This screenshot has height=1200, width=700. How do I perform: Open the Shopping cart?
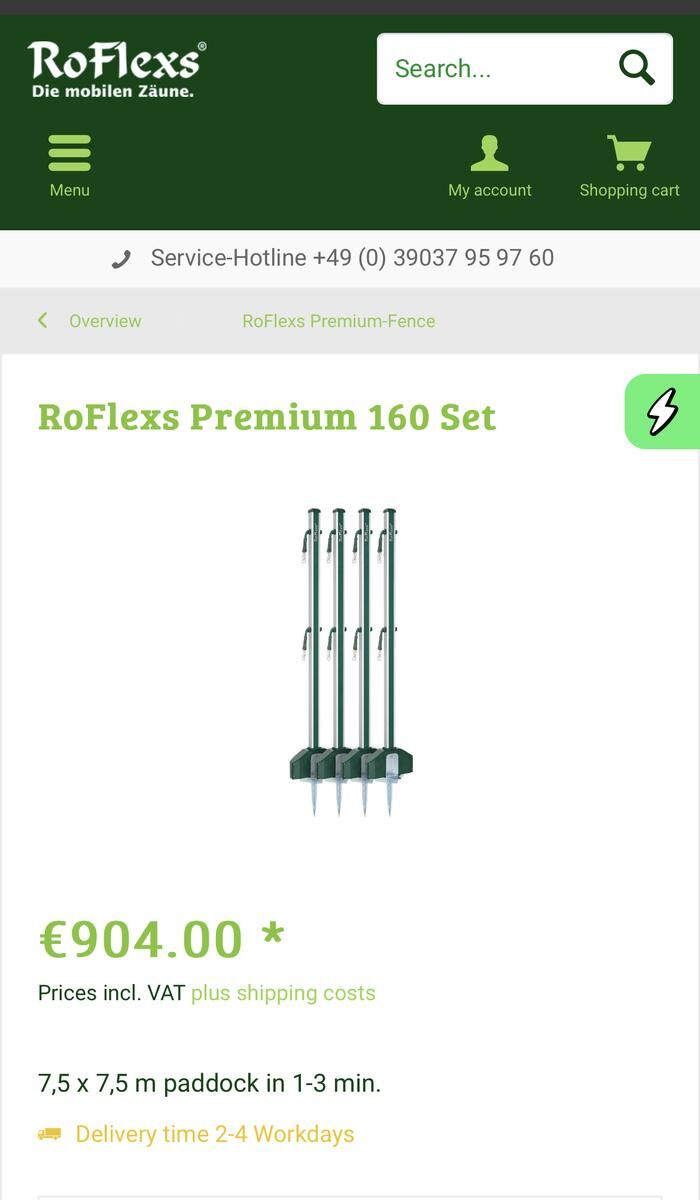(629, 166)
